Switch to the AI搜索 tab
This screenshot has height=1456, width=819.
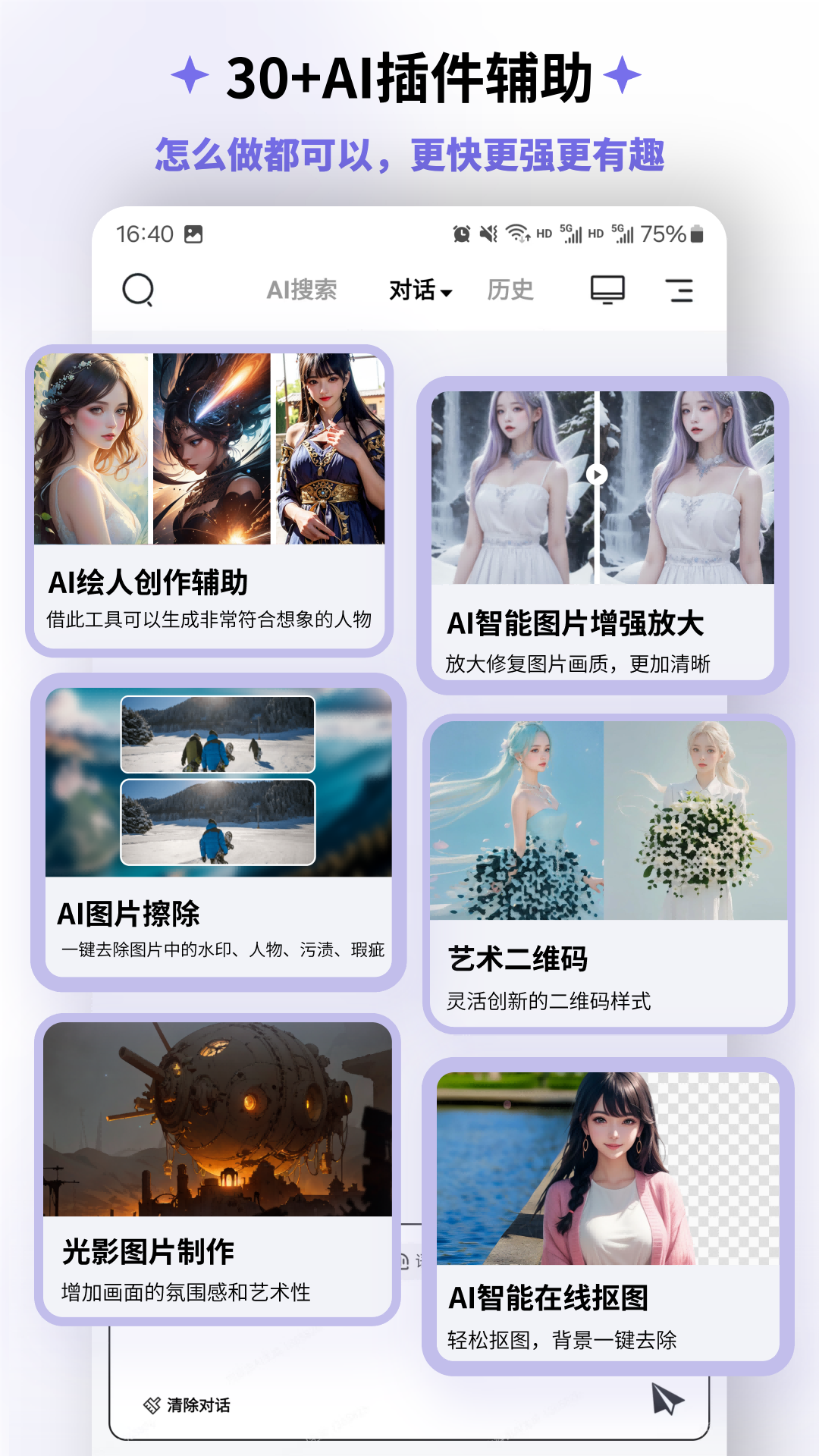(x=301, y=289)
